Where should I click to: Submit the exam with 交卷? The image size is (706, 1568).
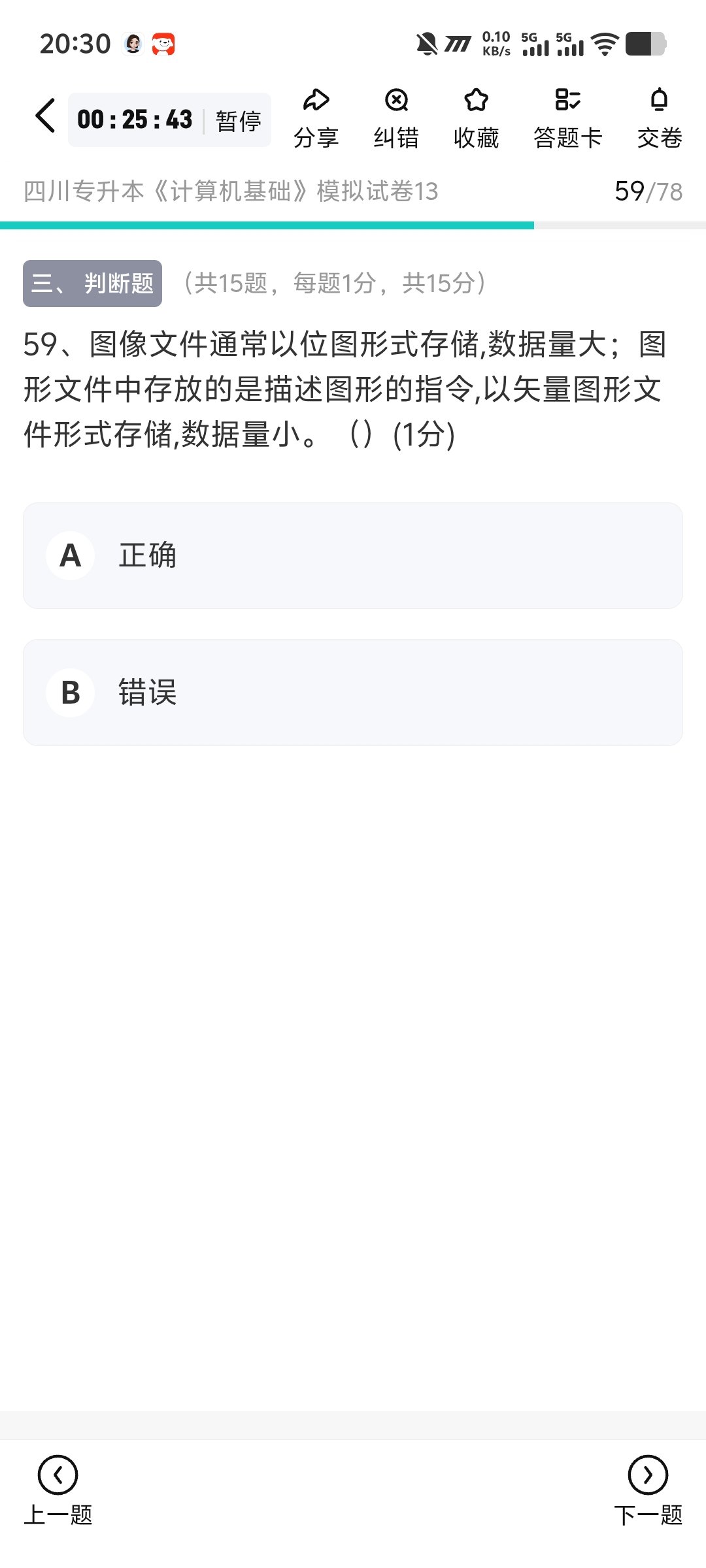659,118
